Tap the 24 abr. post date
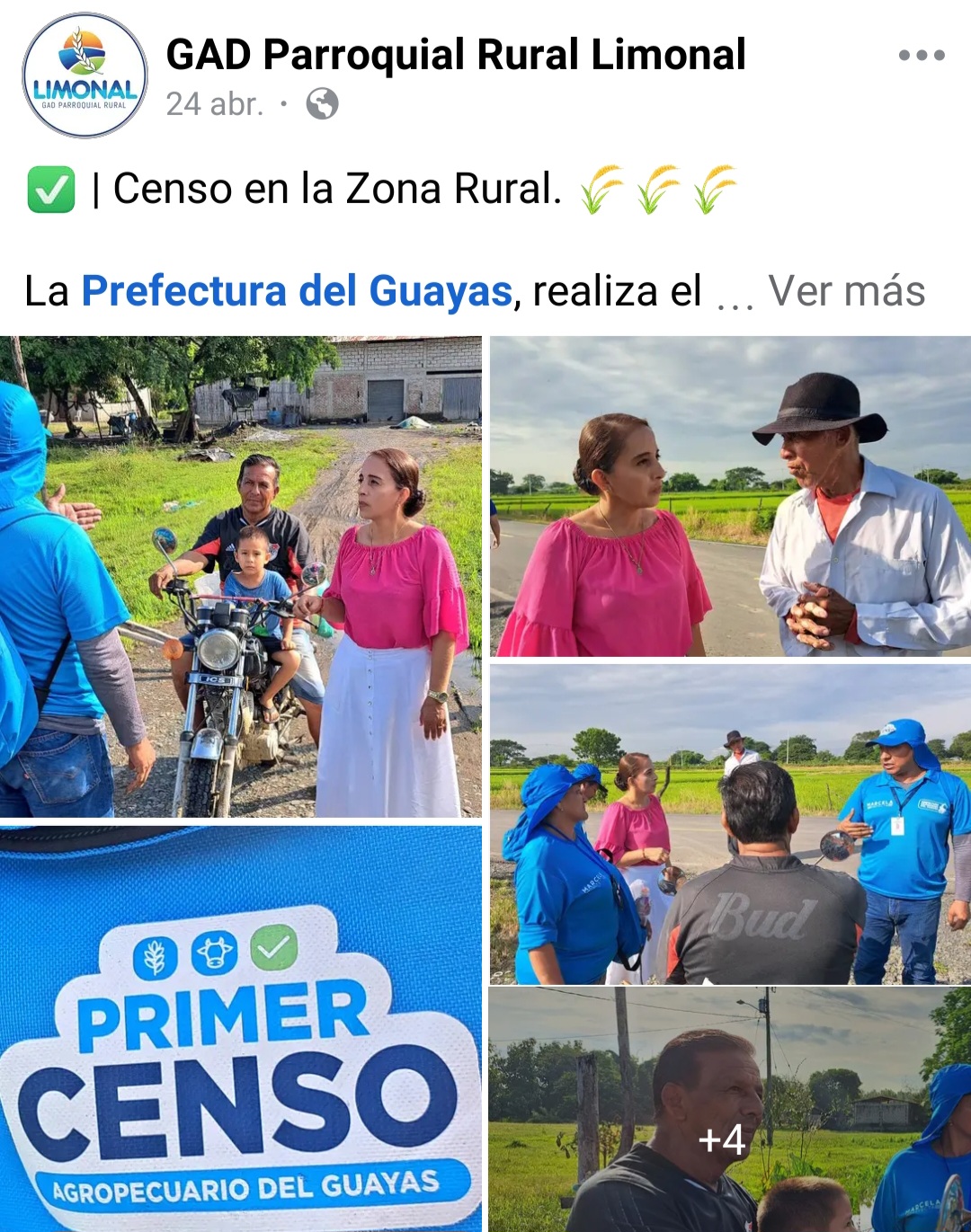Screen dimensions: 971x1232 pos(214,104)
